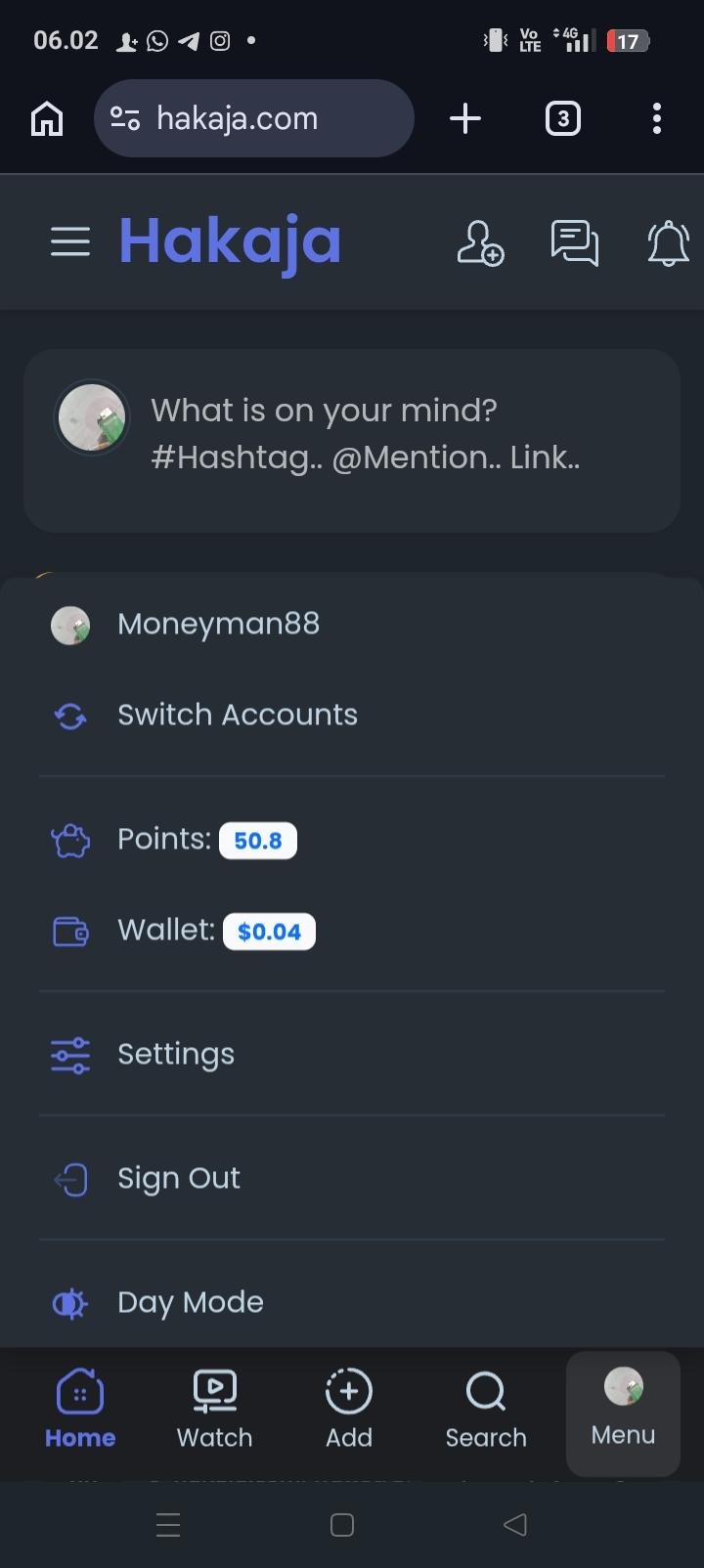Open the messages chat icon

574,242
